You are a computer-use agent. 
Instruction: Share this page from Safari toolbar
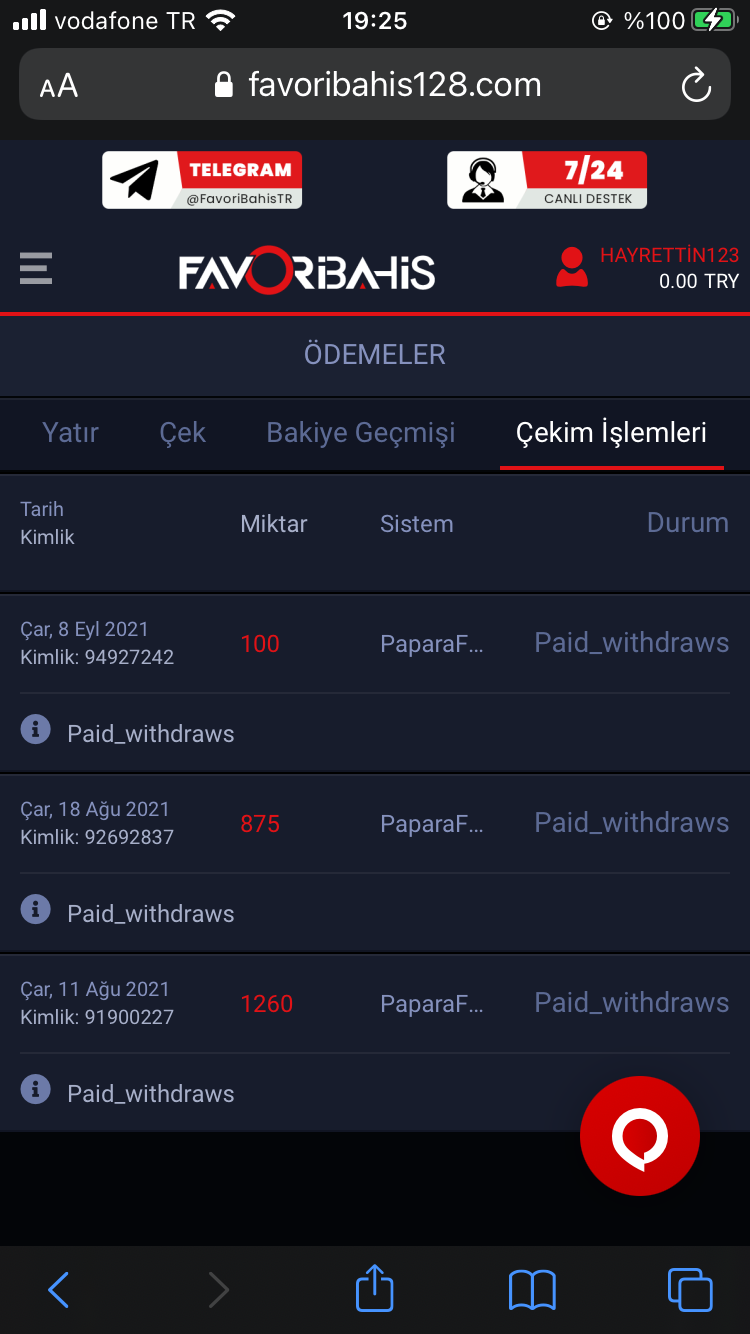(x=375, y=1289)
